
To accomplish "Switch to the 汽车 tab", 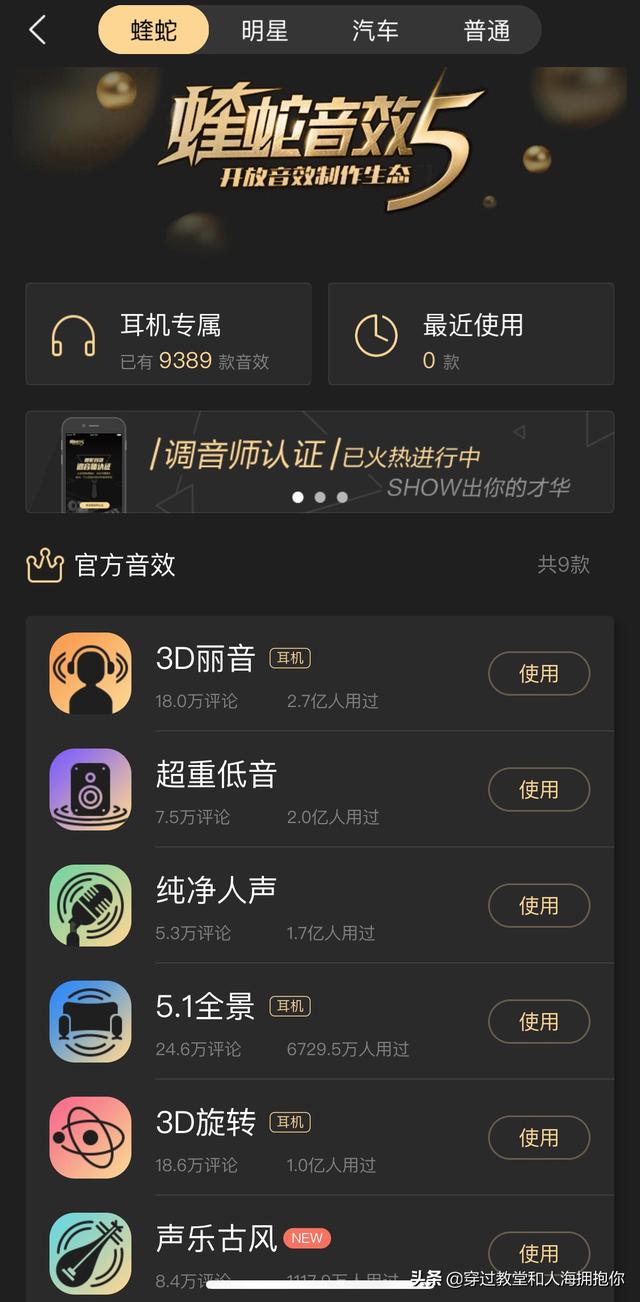I will click(x=375, y=30).
